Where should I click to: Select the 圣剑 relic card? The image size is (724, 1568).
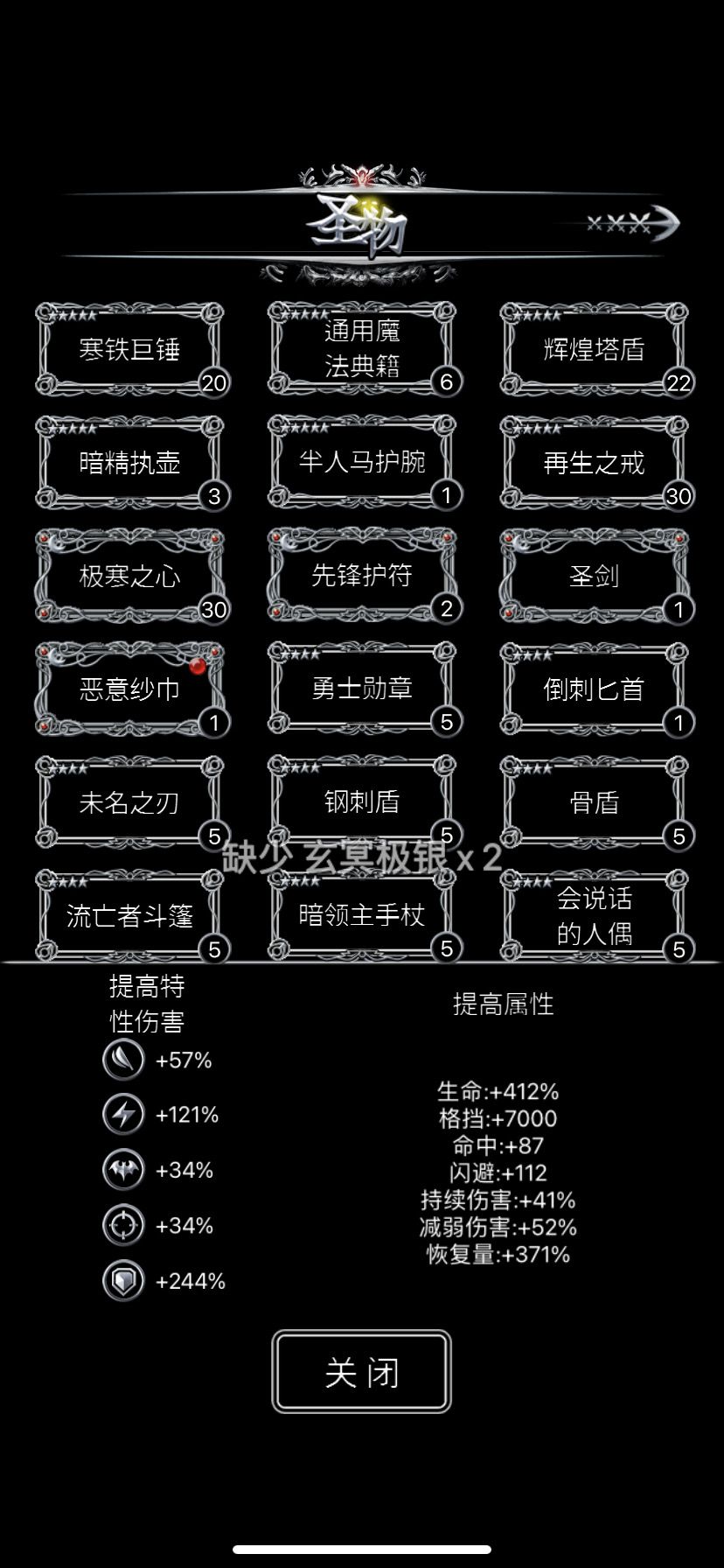pos(594,577)
